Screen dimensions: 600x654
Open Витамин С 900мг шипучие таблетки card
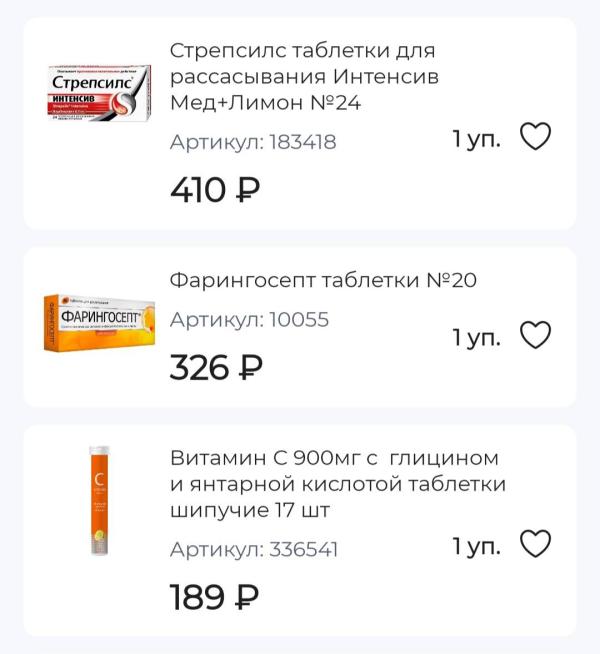pos(337,484)
